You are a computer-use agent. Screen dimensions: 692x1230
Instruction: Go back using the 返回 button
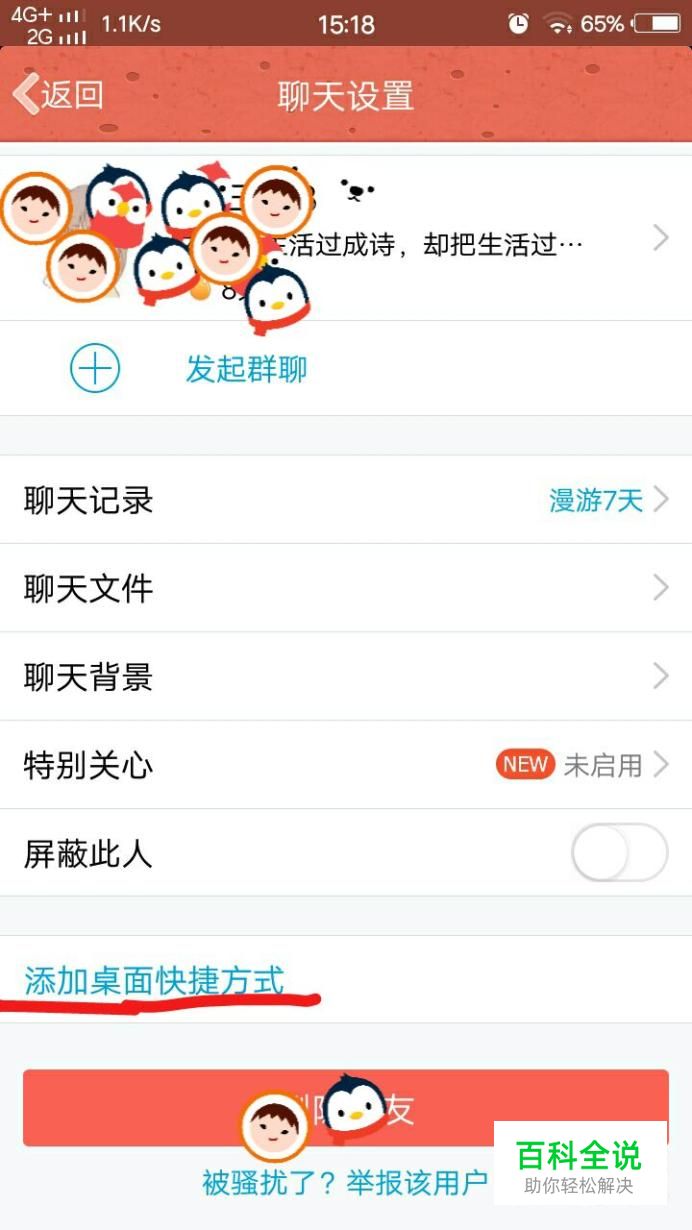(x=58, y=95)
